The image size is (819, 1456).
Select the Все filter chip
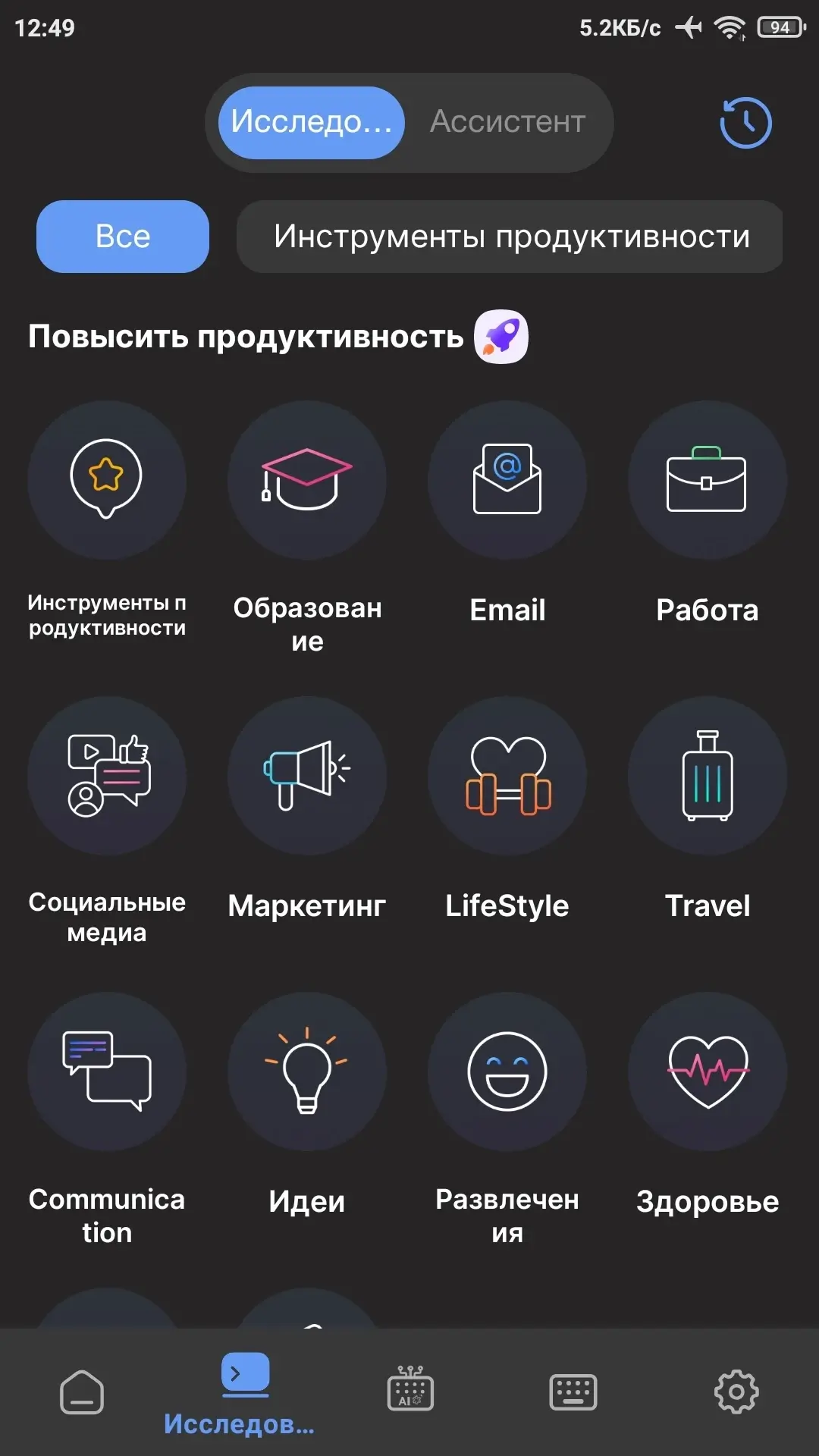pos(123,237)
